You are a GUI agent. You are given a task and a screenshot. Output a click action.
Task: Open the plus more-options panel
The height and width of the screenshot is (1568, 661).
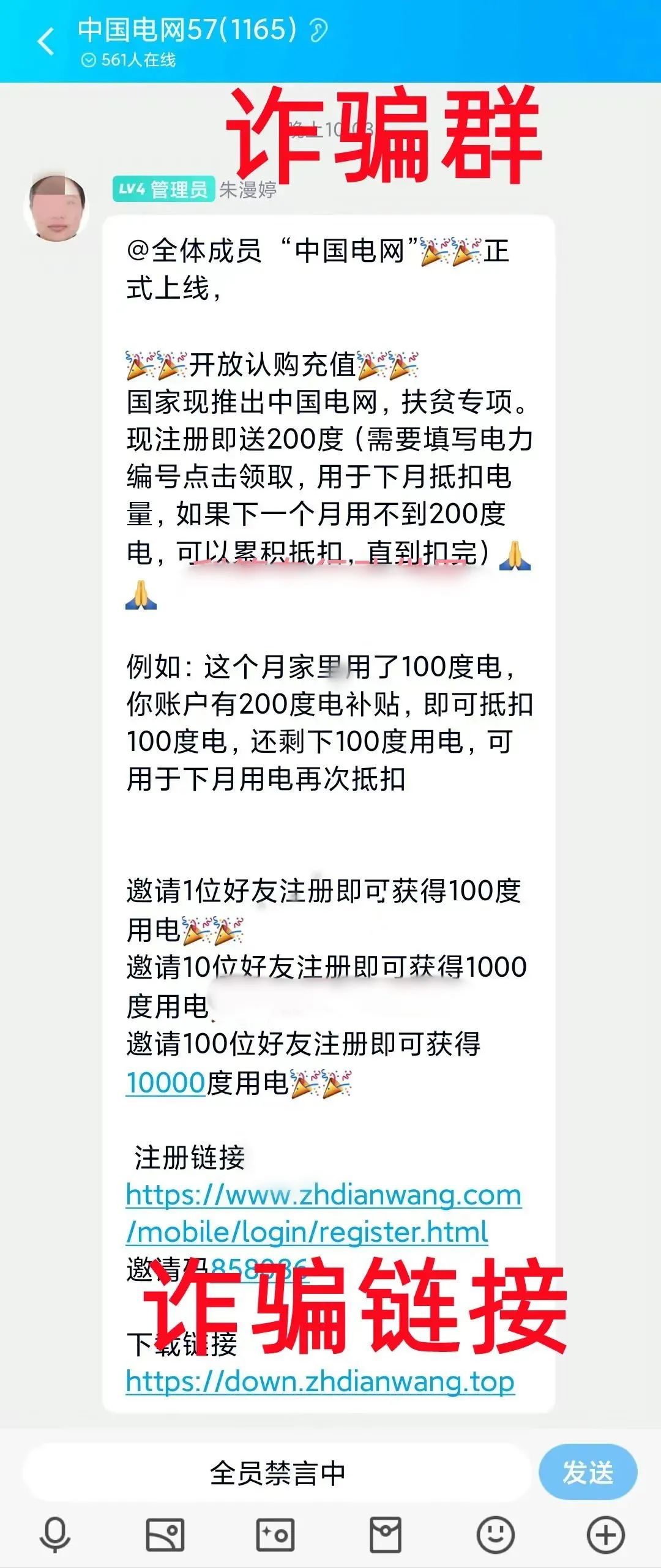[x=605, y=1534]
